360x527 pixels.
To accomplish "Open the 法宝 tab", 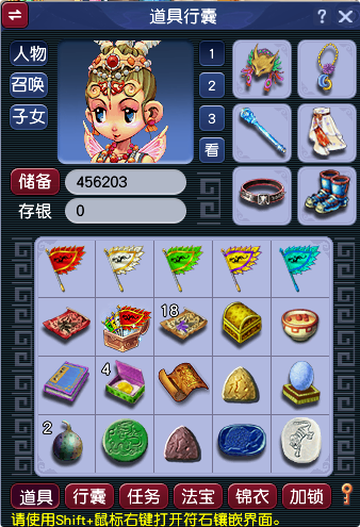I will (x=198, y=496).
